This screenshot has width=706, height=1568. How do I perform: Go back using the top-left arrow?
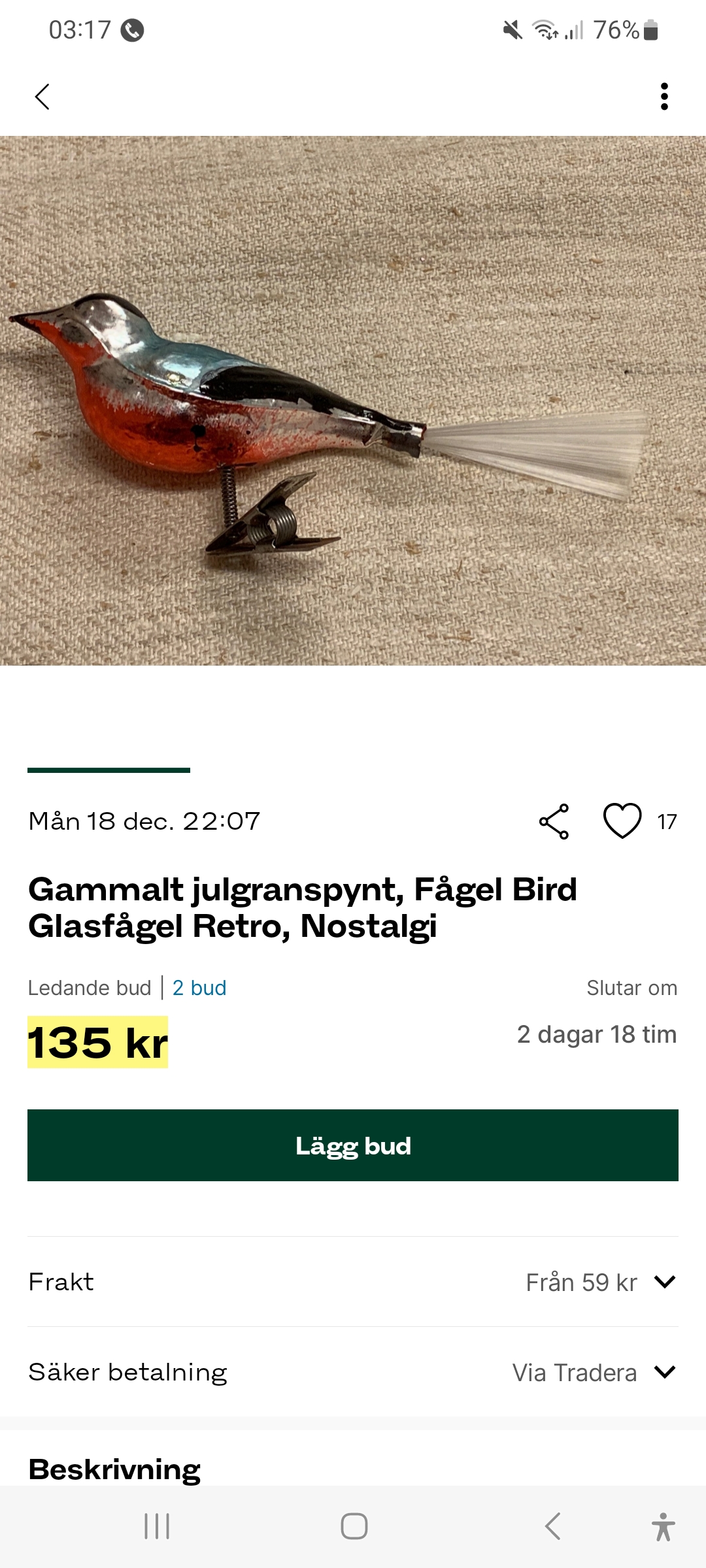[x=42, y=97]
